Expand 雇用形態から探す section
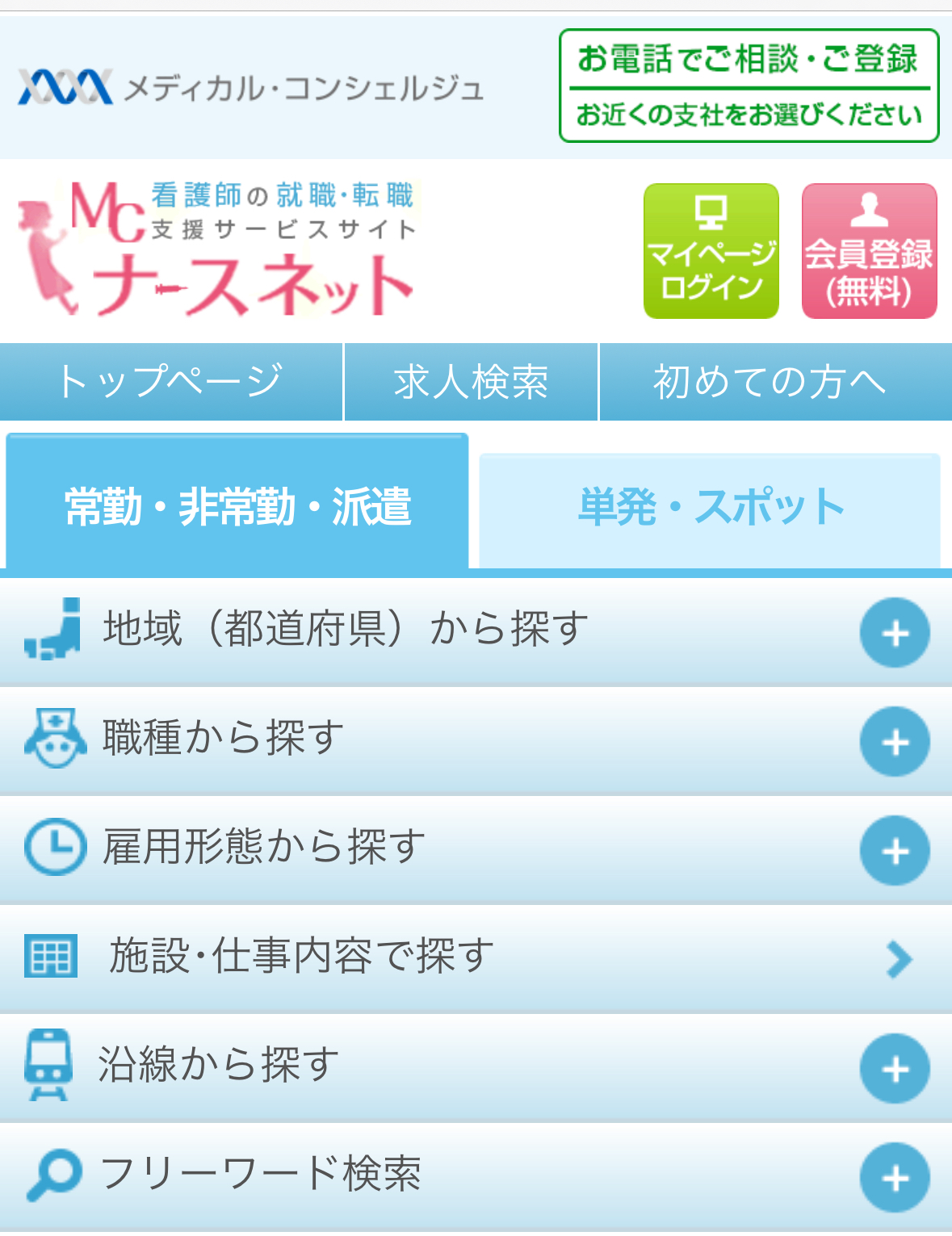Viewport: 952px width, 1236px height. [894, 850]
